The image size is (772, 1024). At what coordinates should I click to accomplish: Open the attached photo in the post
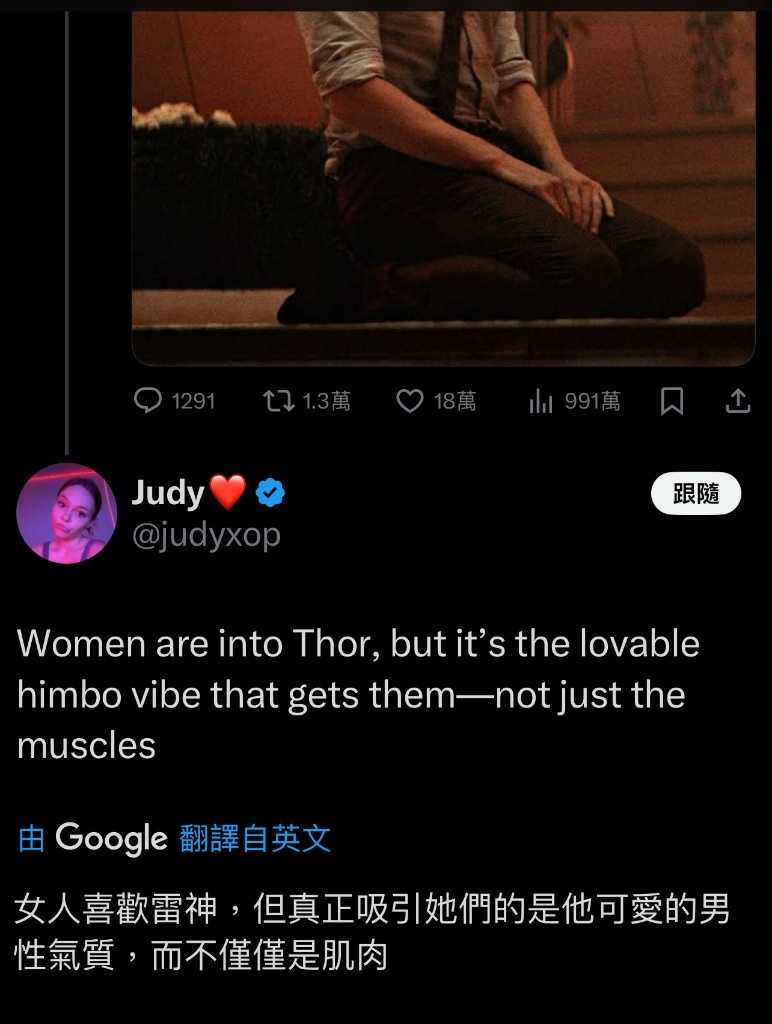(443, 180)
